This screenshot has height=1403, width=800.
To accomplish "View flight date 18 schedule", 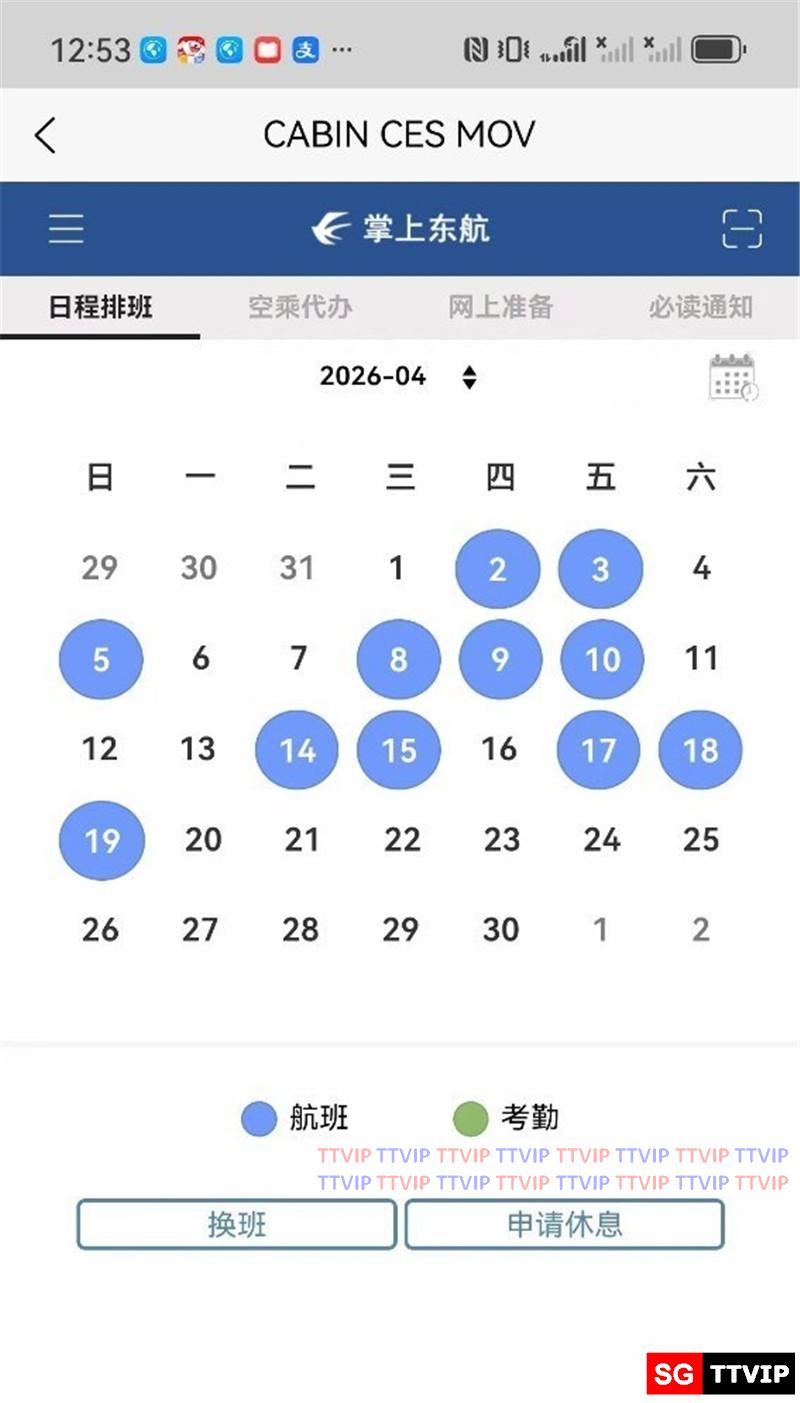I will [x=700, y=750].
